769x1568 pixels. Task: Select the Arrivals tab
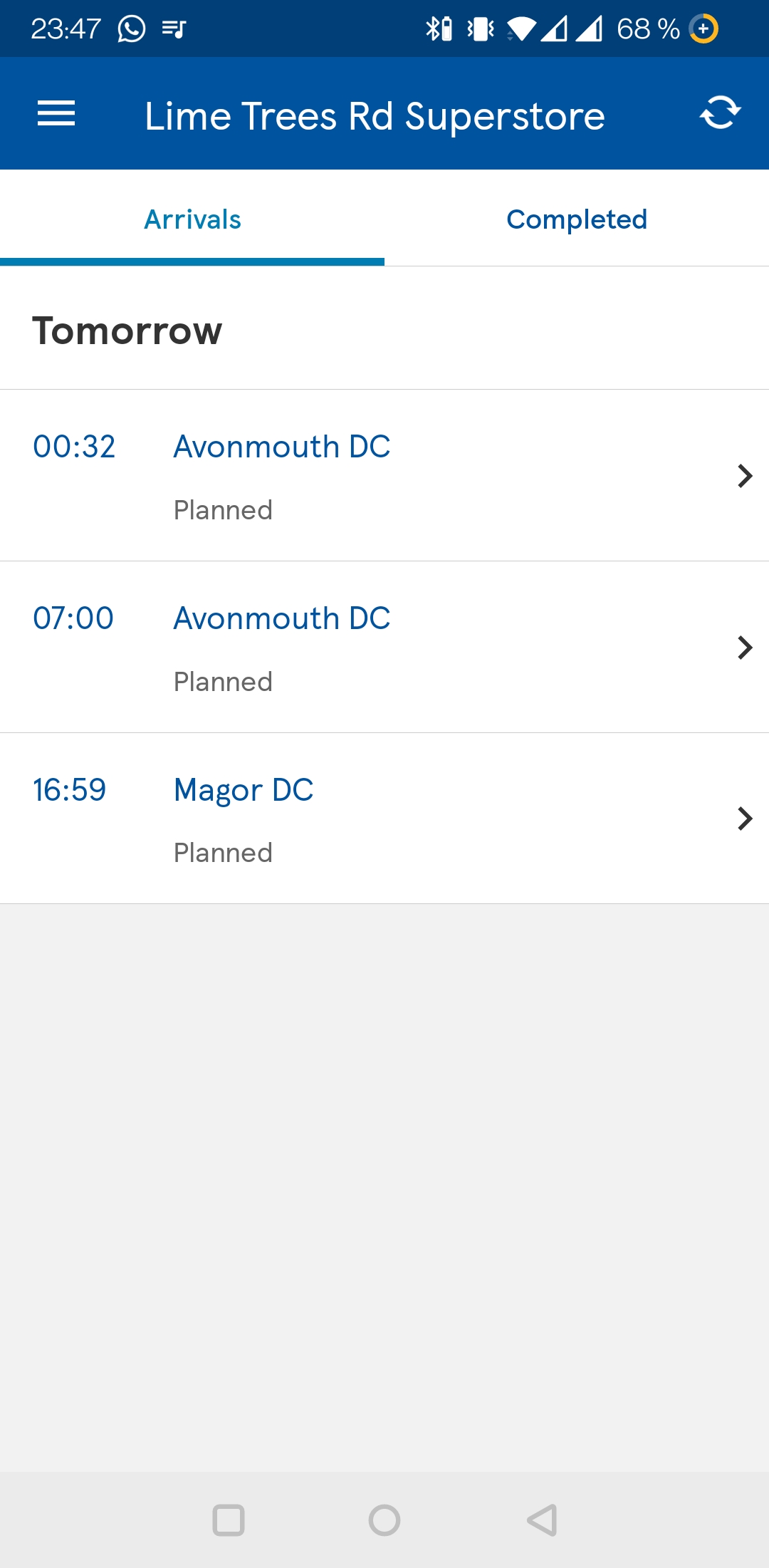[192, 219]
